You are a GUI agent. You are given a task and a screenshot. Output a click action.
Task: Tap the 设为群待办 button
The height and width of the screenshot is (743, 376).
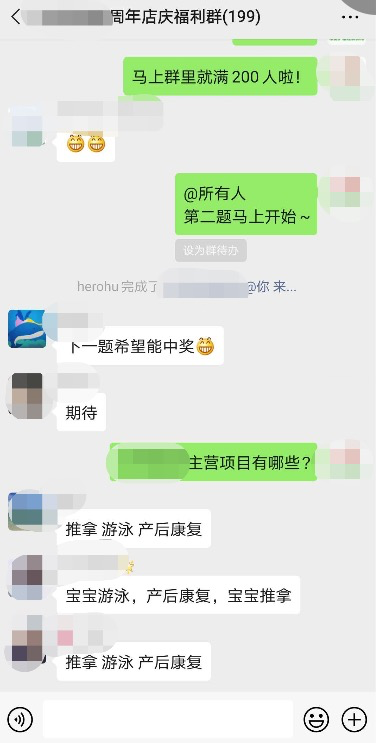[x=211, y=251]
